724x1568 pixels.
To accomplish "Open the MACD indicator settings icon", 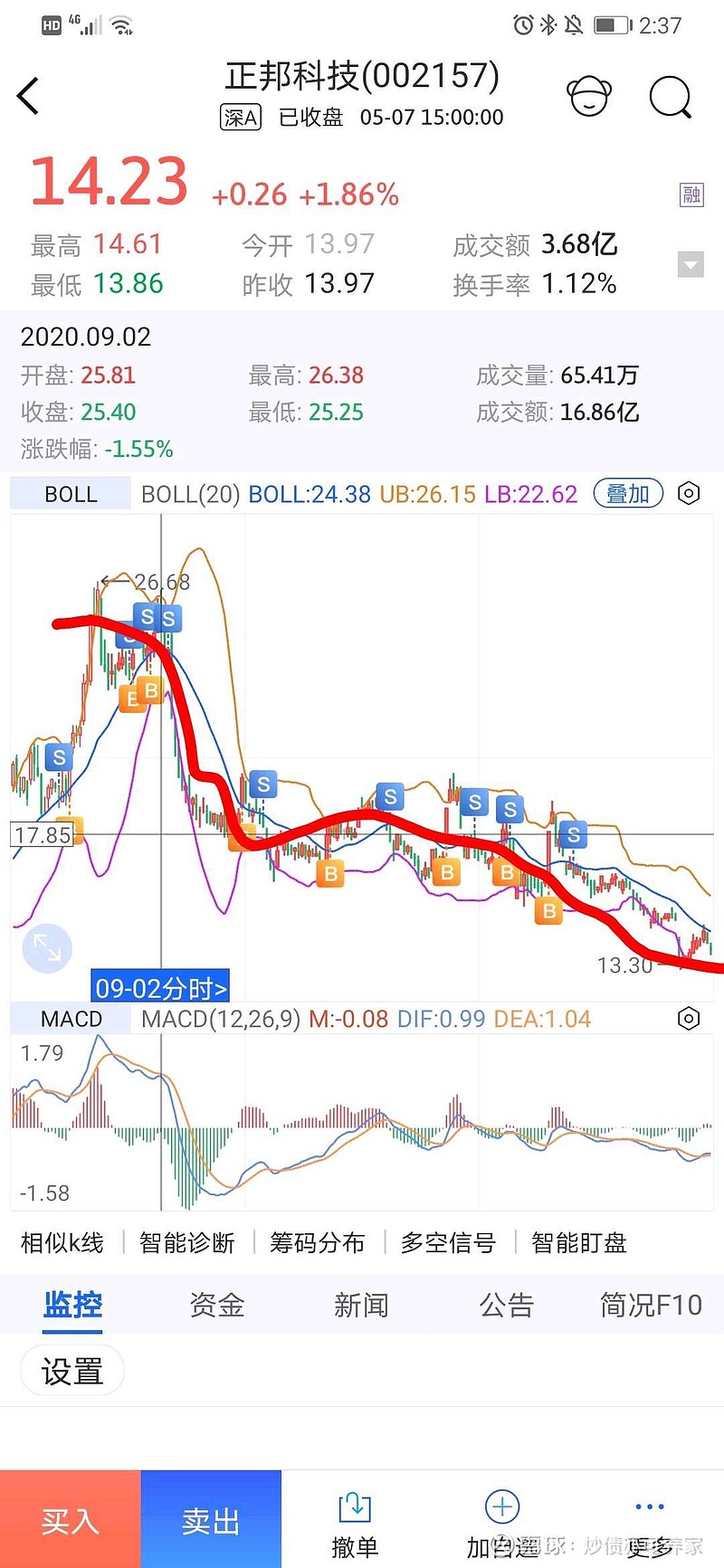I will [x=689, y=1019].
